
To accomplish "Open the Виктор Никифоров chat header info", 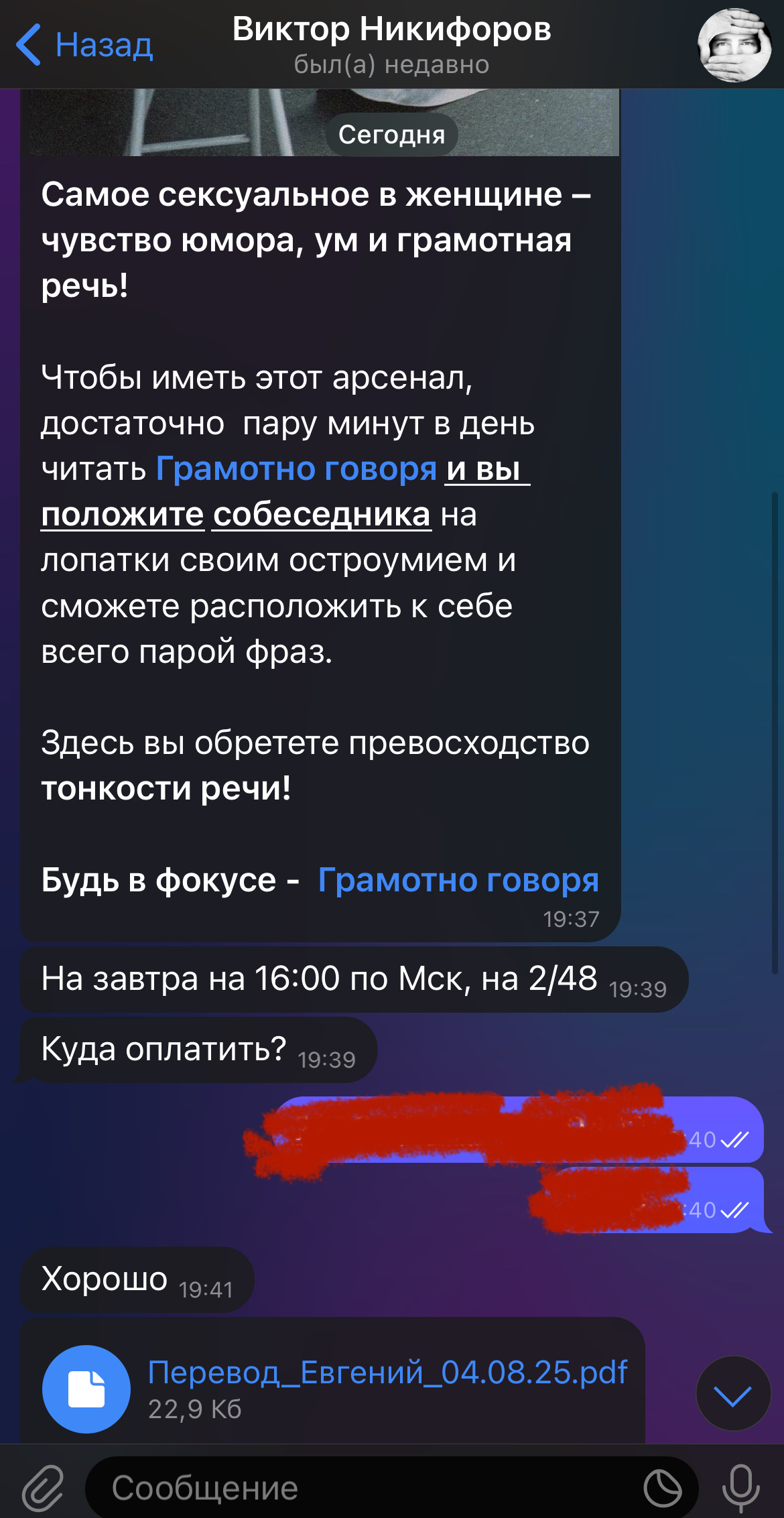I will coord(391,45).
